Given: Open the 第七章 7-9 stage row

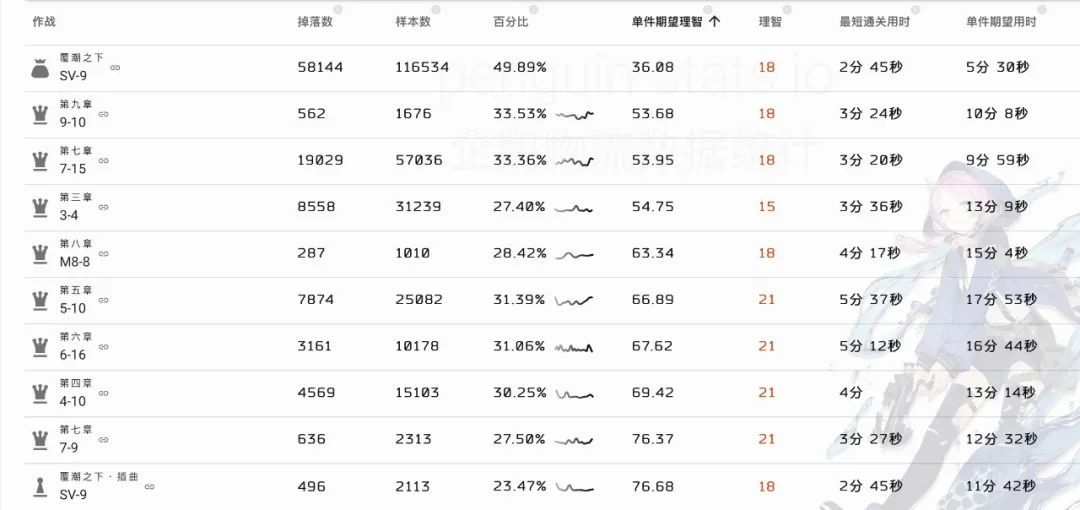Looking at the screenshot, I should (75, 439).
